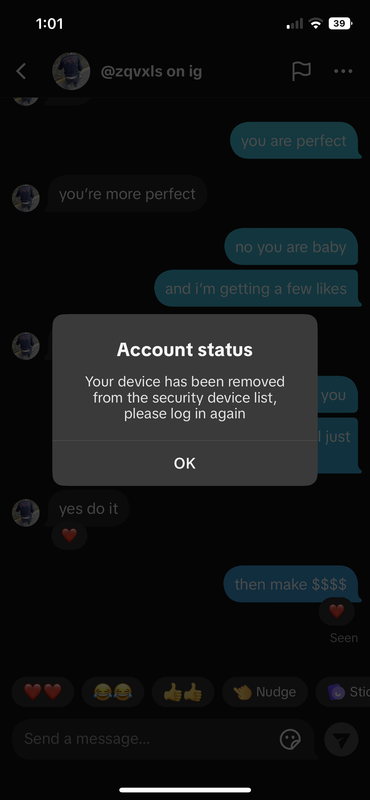370x800 pixels.
Task: Tap the Nudge chip
Action: pos(264,692)
